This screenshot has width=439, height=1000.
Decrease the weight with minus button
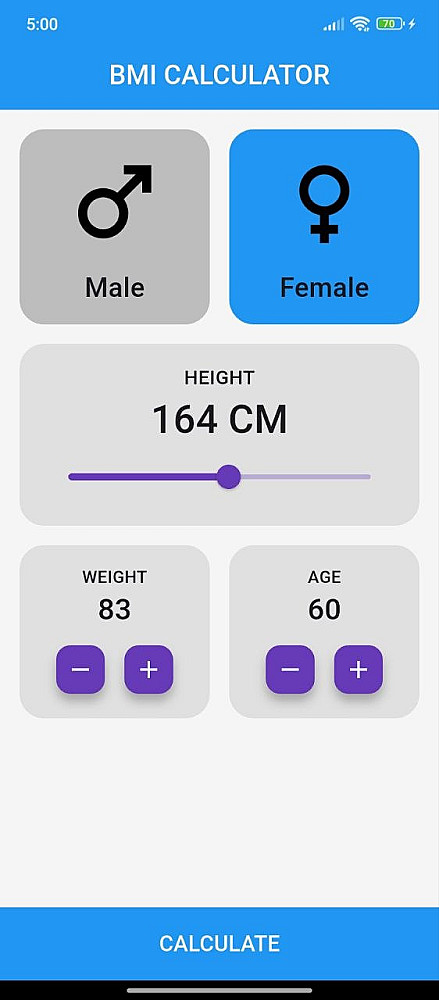(x=80, y=669)
